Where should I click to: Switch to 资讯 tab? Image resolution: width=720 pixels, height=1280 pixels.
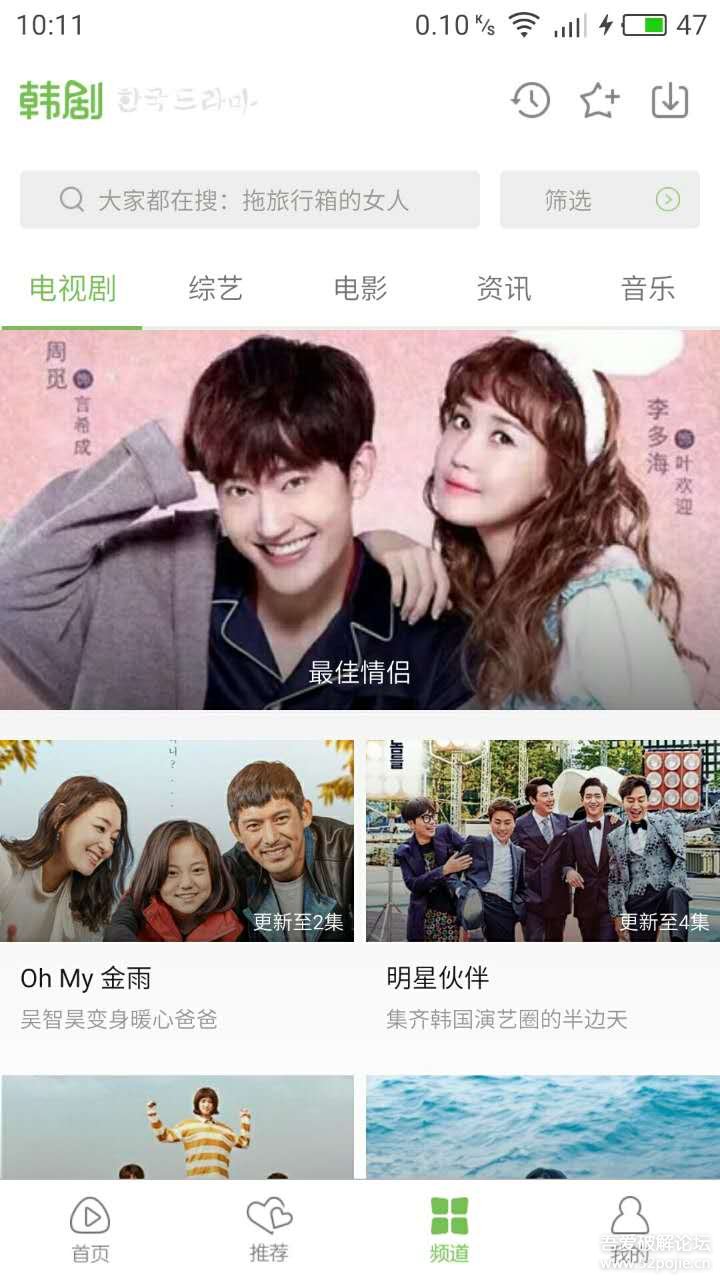[504, 289]
